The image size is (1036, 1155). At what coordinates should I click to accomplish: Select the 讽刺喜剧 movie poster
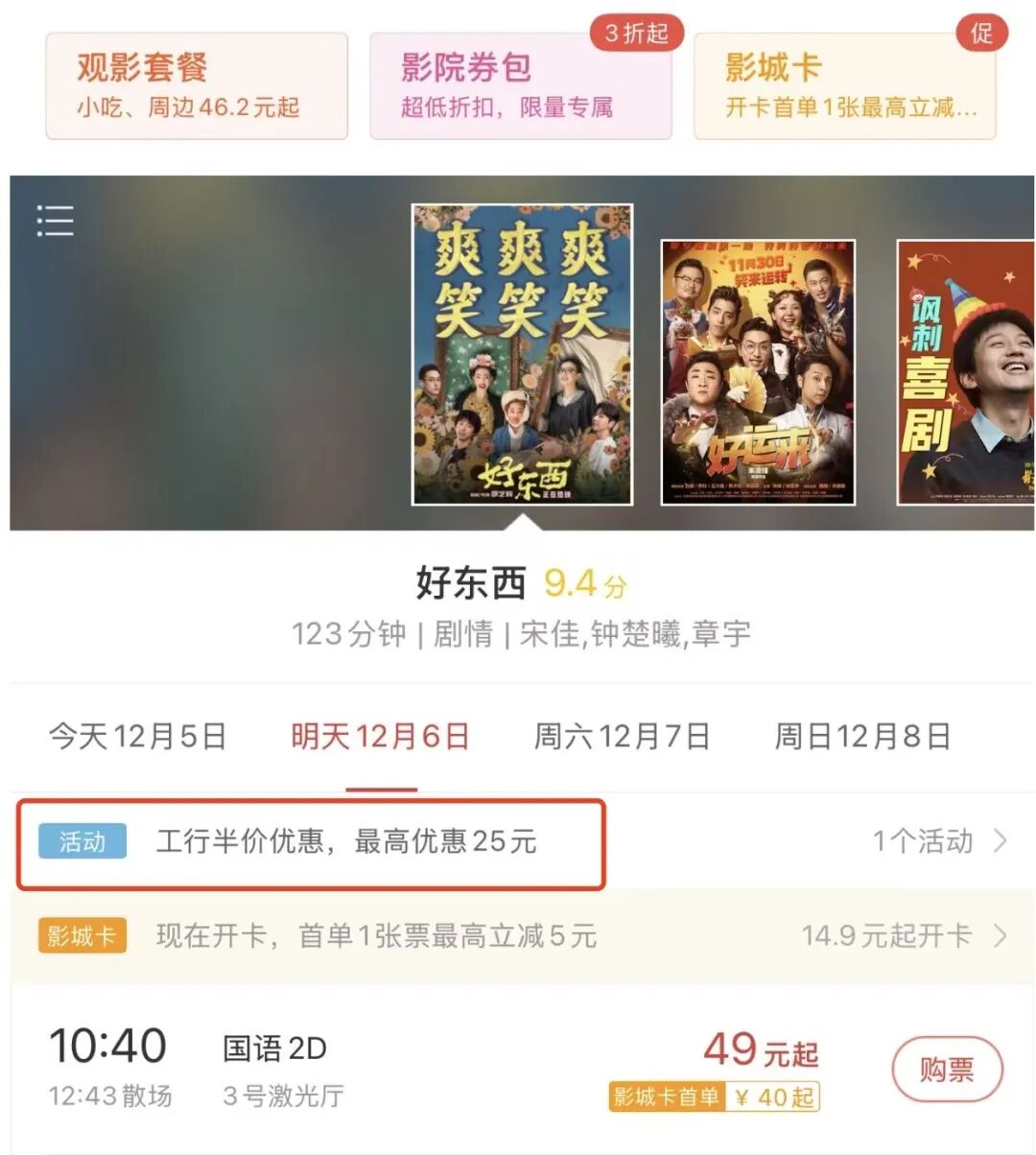pyautogui.click(x=965, y=372)
